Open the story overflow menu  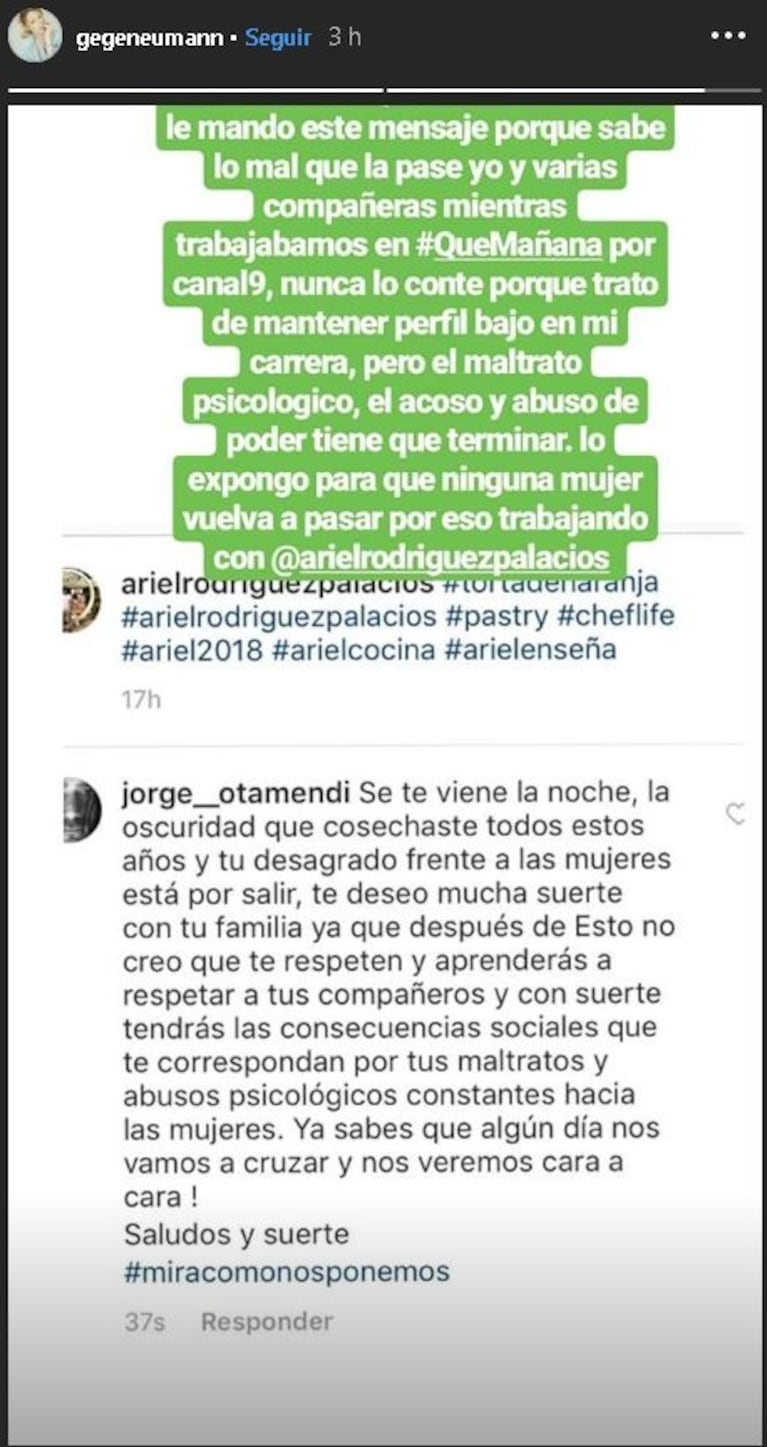(x=727, y=36)
